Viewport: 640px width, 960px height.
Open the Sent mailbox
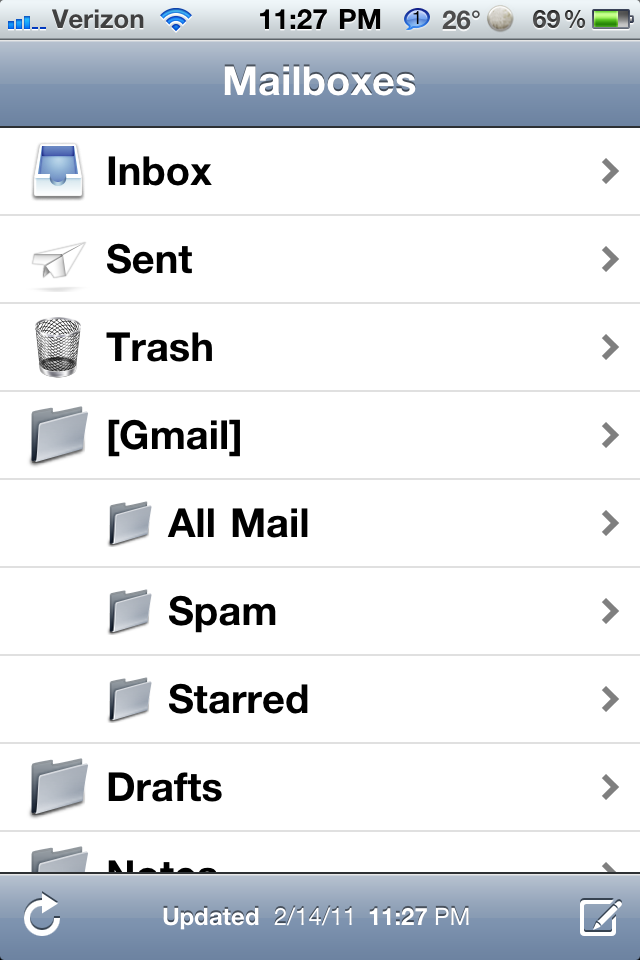pyautogui.click(x=150, y=260)
